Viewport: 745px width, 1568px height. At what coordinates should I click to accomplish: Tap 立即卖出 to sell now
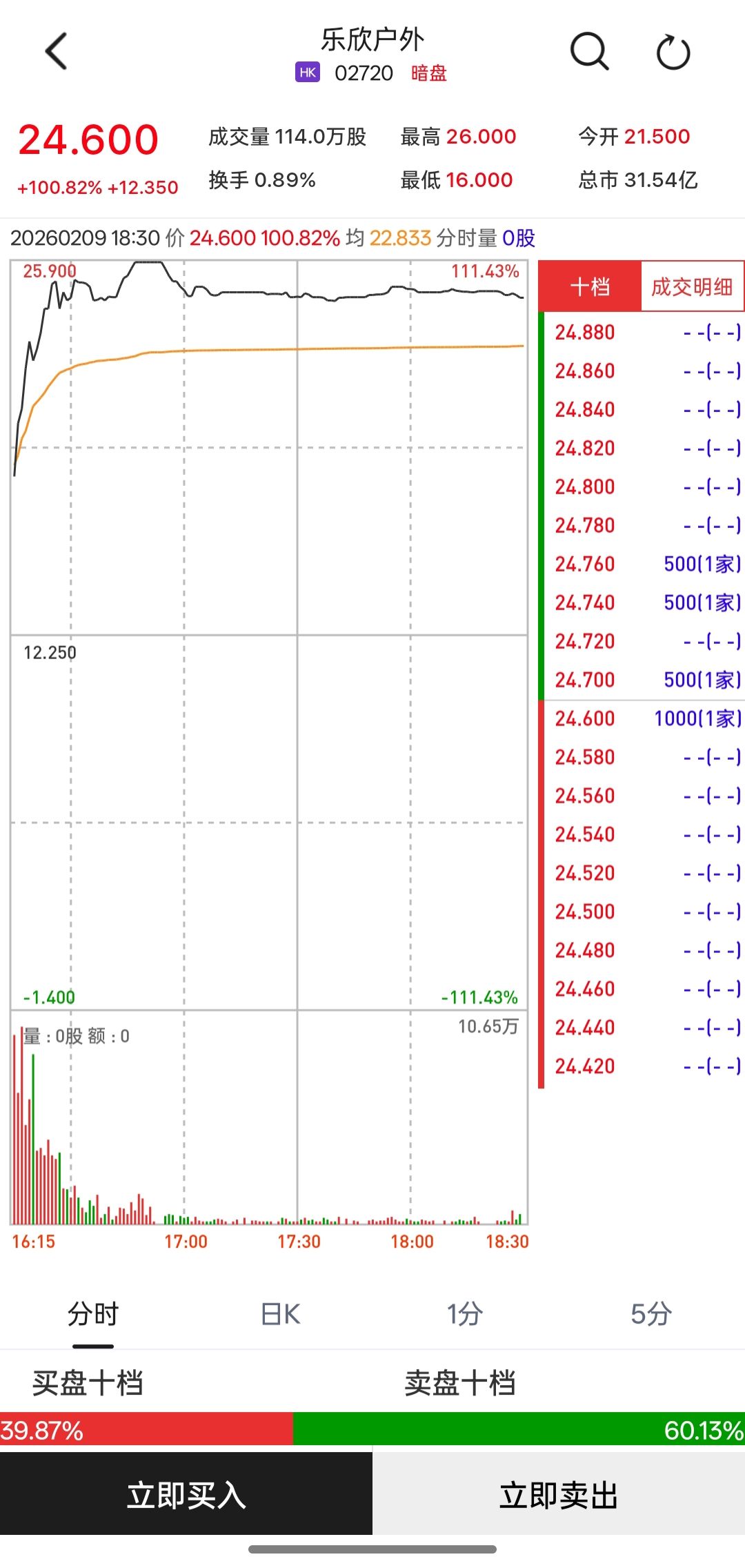click(x=559, y=1496)
